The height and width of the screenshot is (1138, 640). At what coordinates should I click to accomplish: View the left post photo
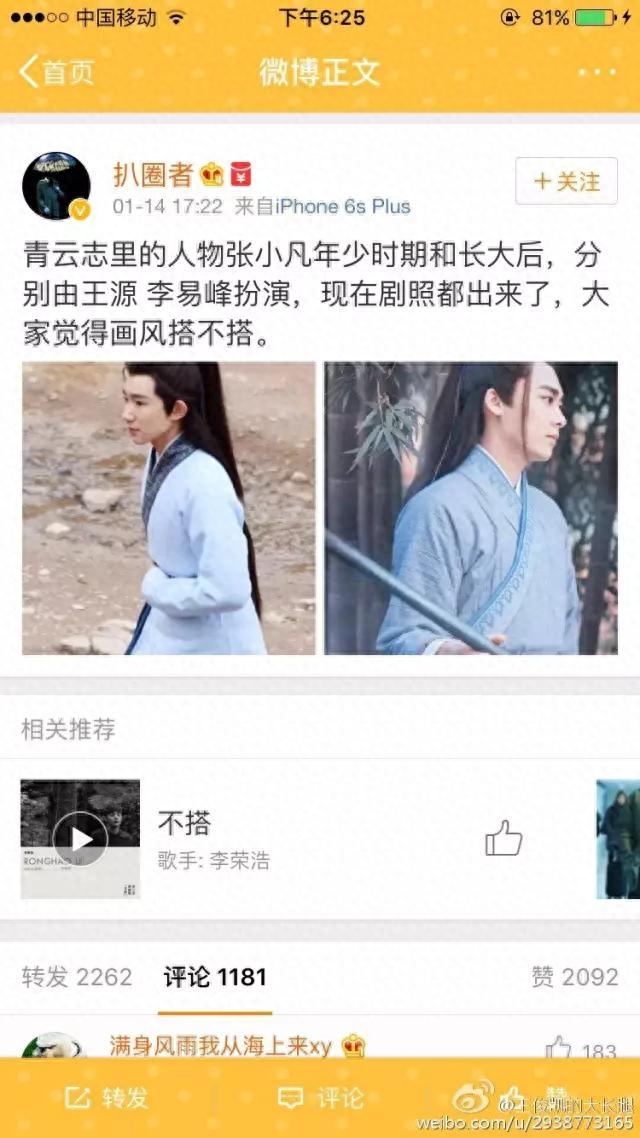(x=169, y=509)
